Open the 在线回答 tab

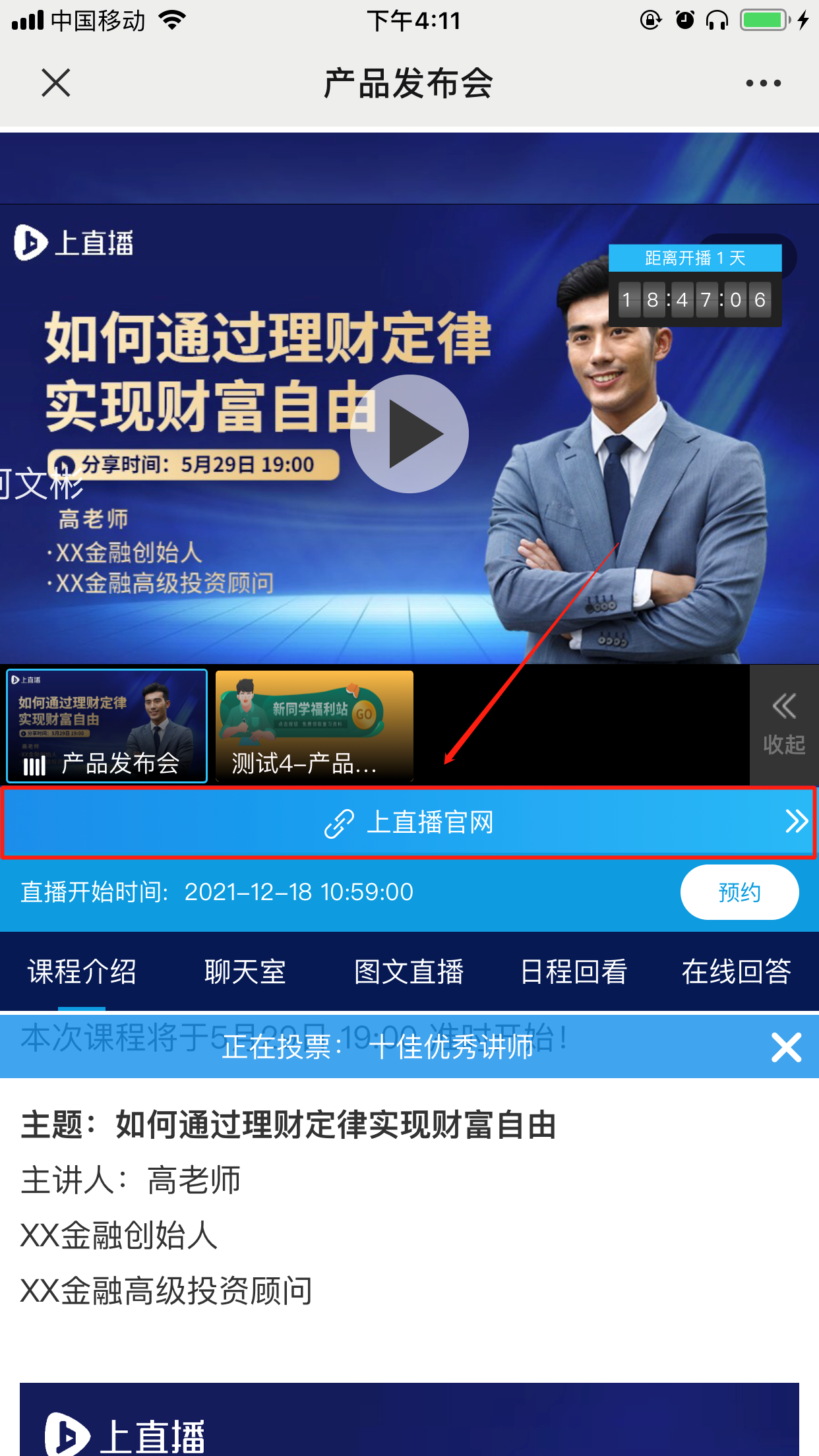736,971
